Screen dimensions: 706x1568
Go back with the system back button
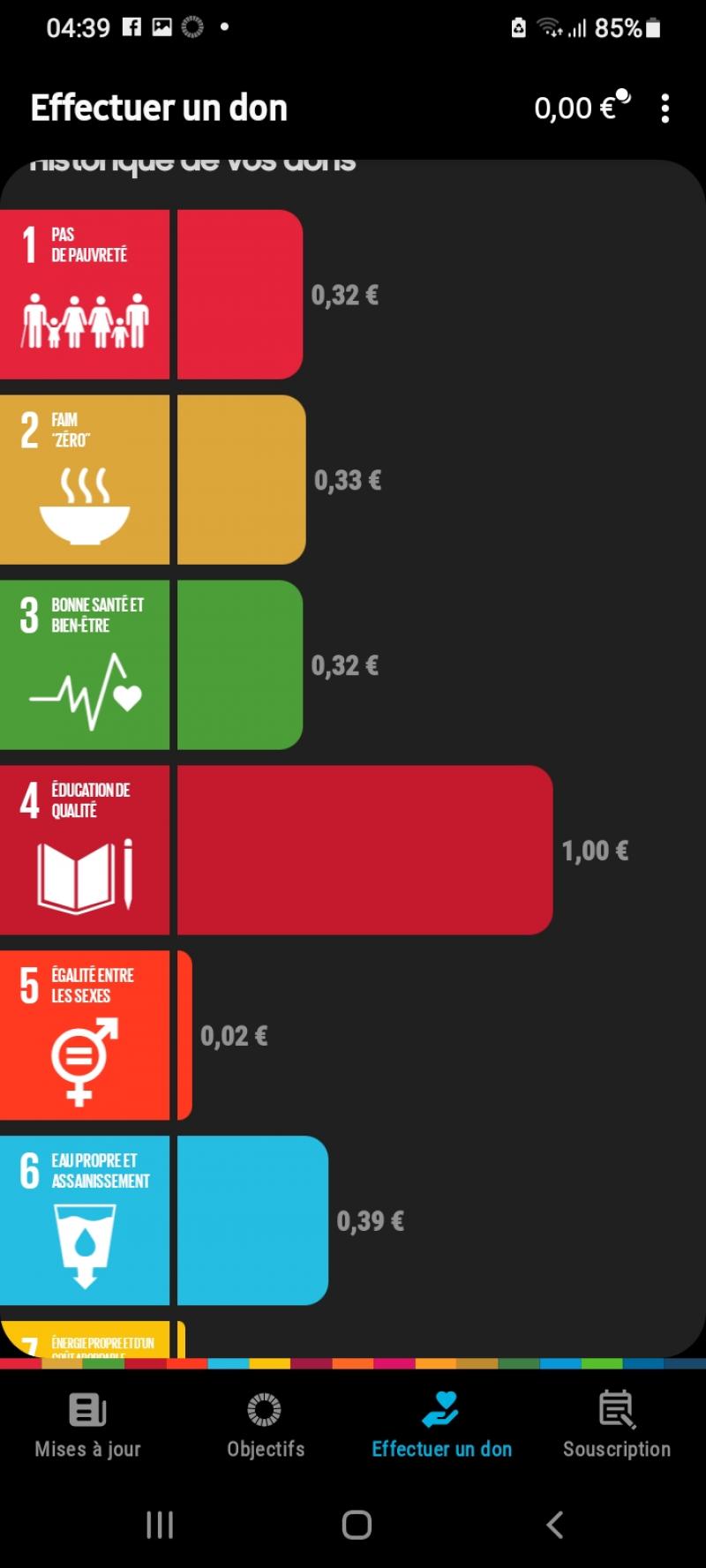click(554, 1525)
